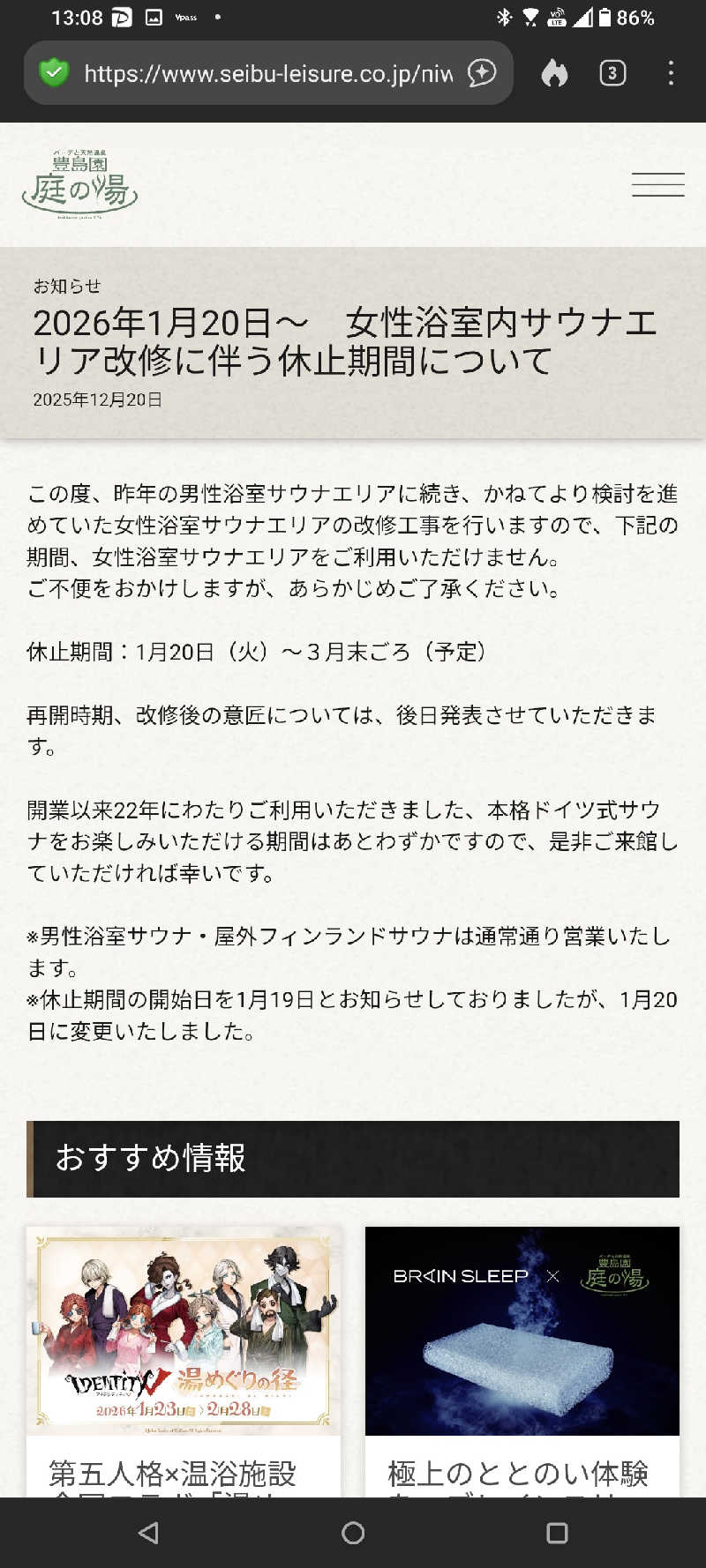Tap the fire clear-data icon
Screen dimensions: 706x1568
554,73
